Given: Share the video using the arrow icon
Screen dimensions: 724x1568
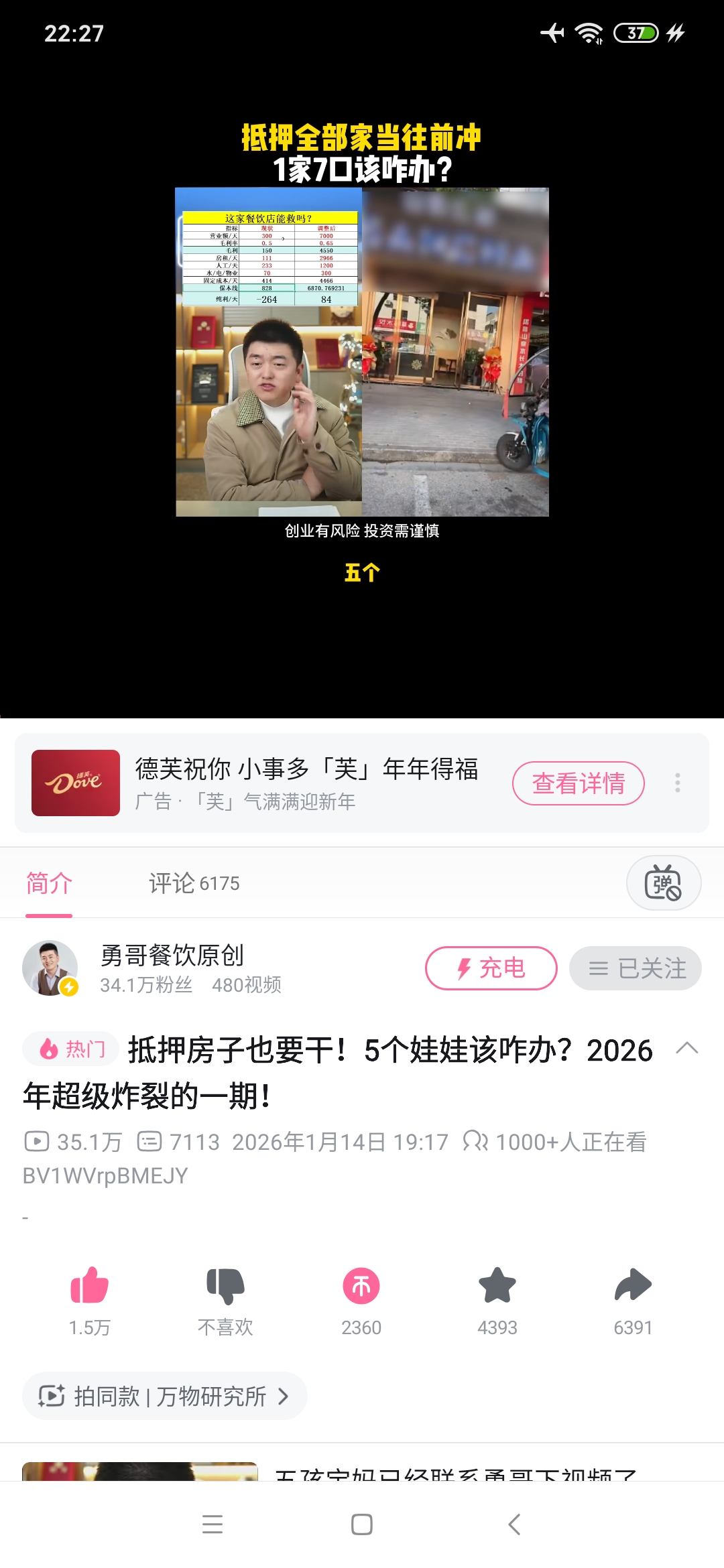Looking at the screenshot, I should click(633, 1287).
